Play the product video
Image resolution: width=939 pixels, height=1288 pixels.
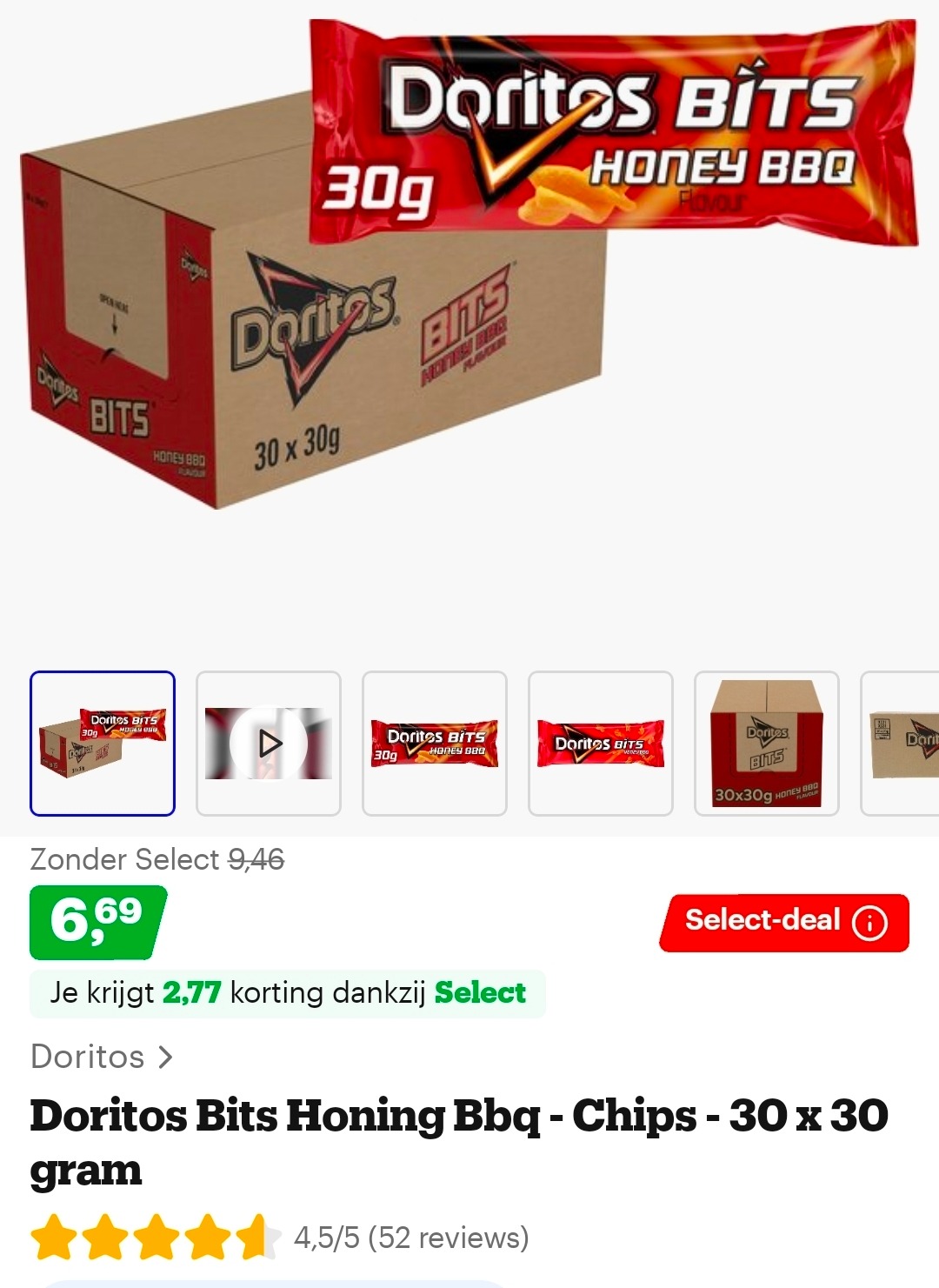[268, 744]
